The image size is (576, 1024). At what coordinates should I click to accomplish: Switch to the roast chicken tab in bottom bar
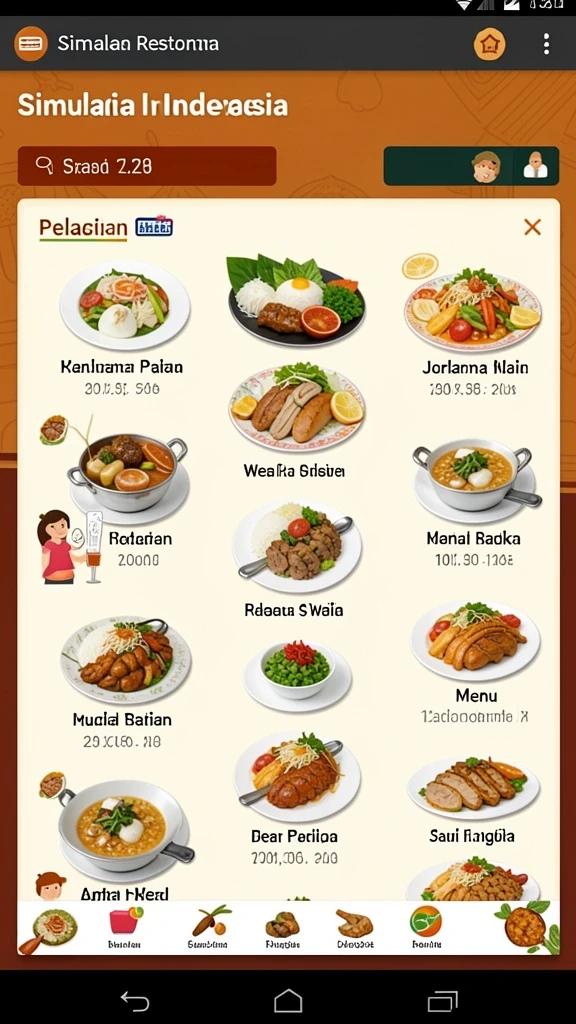point(355,927)
